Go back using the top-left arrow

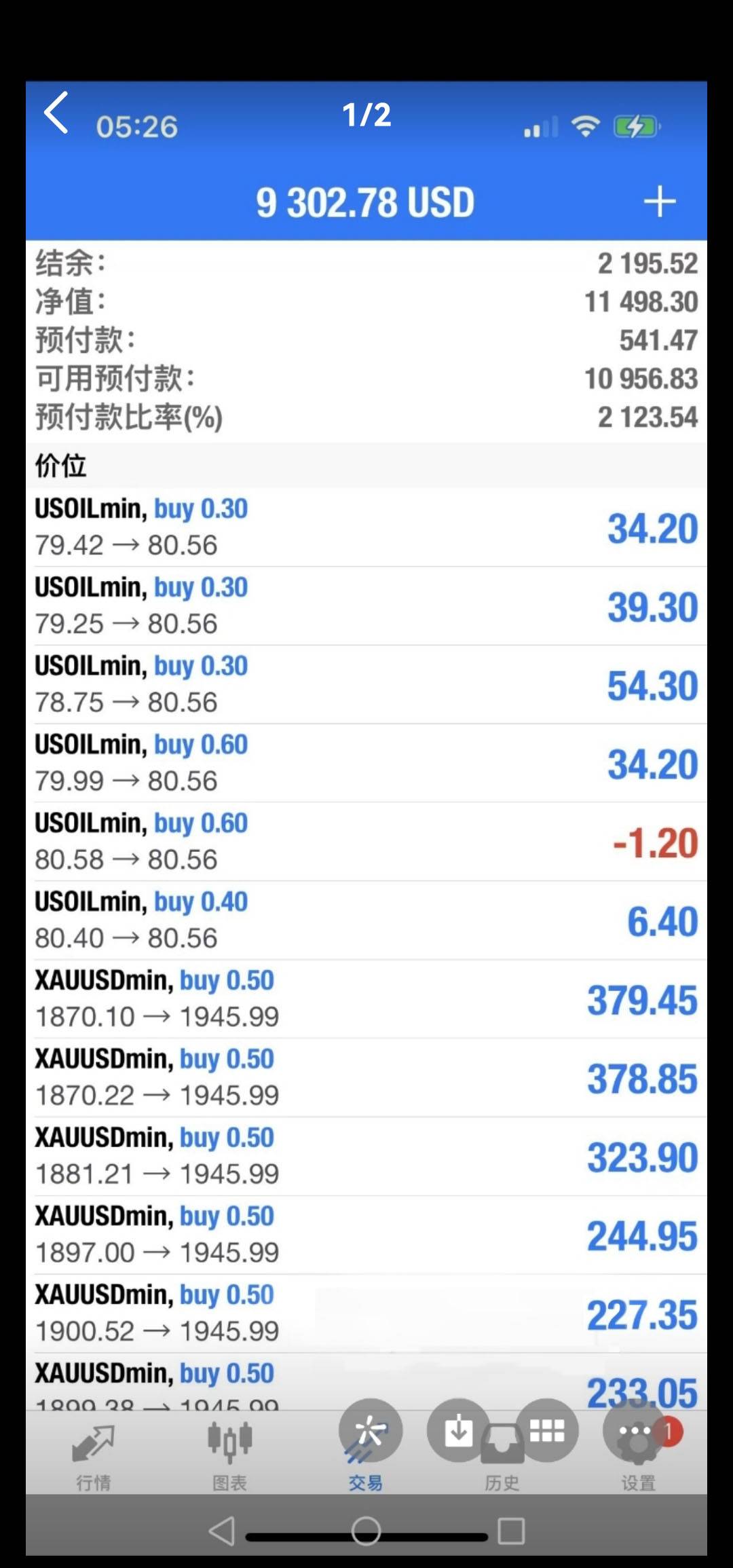(x=56, y=113)
